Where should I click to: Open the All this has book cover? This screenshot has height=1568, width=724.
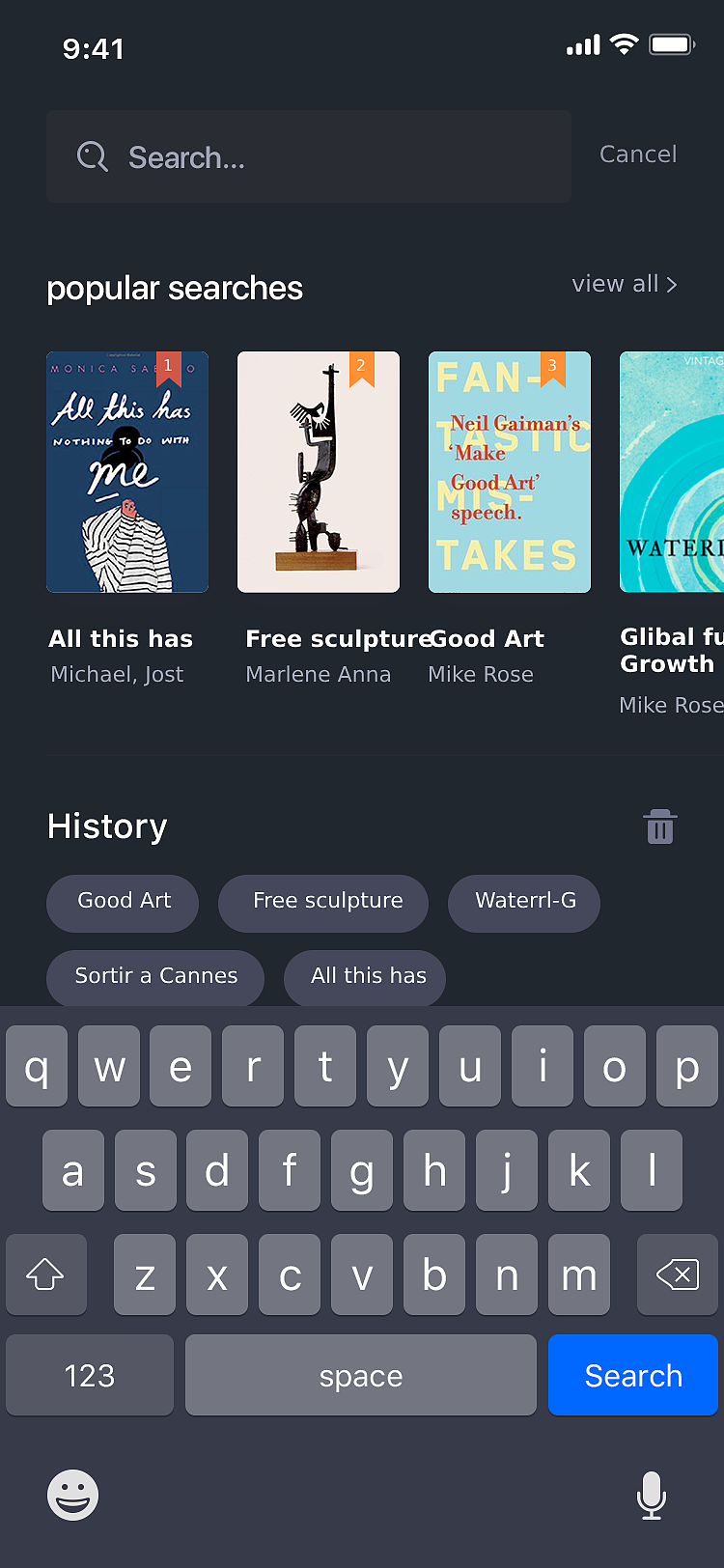(x=127, y=472)
